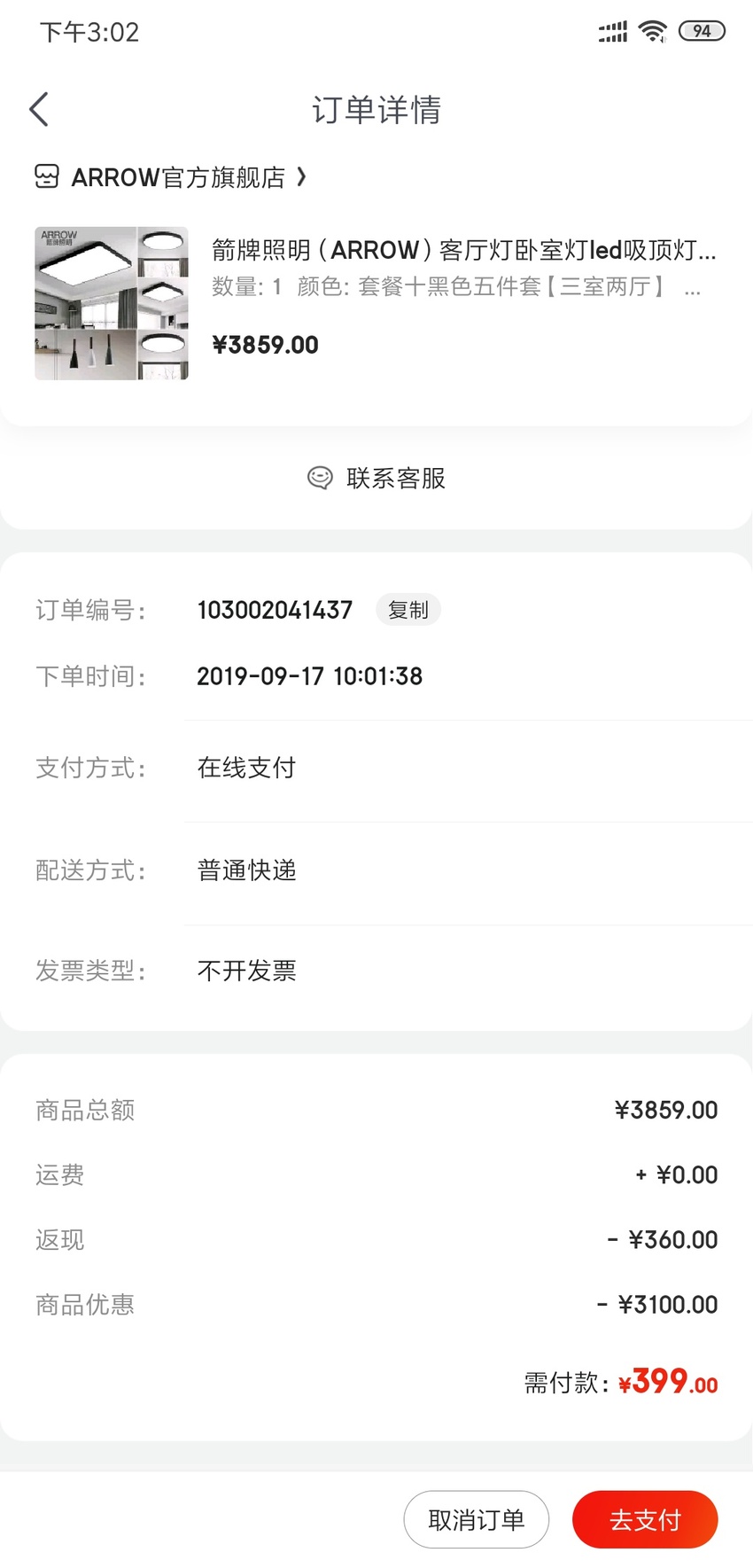Open ARROW官方旗舰店 store page
The width and height of the screenshot is (753, 1568).
point(171,177)
